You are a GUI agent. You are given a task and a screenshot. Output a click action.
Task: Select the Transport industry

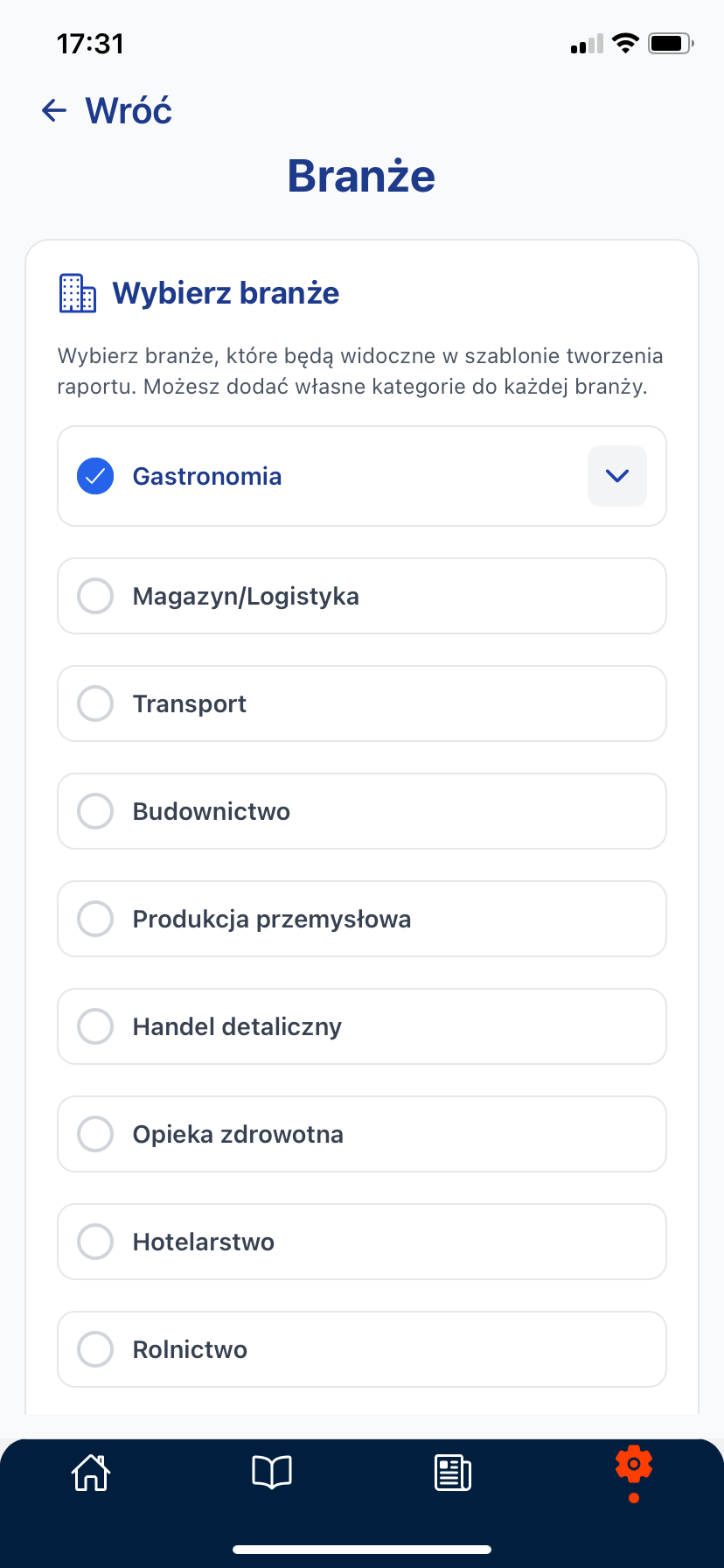coord(95,703)
